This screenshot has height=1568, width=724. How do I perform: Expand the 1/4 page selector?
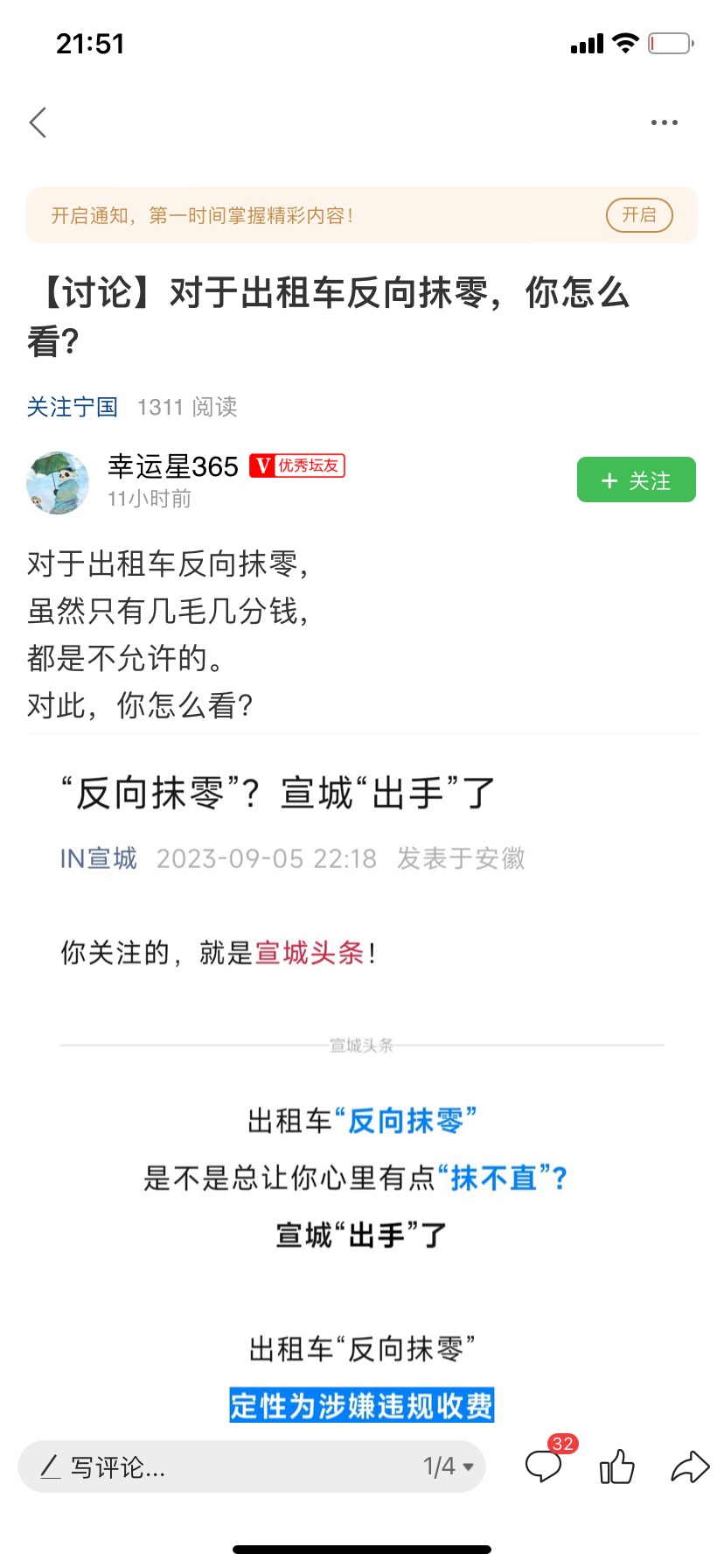point(449,1466)
